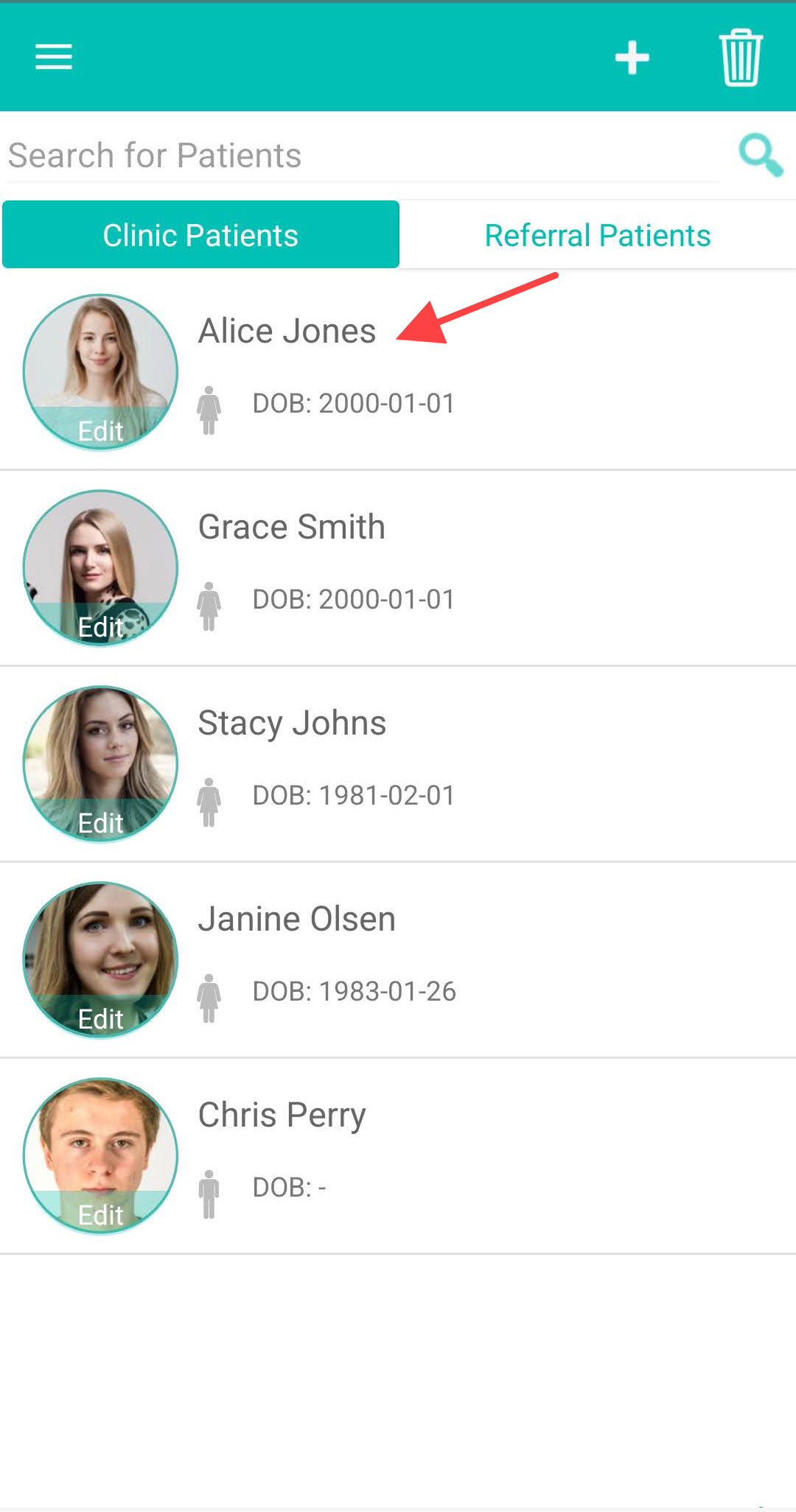
Task: Edit Grace Smith profile photo
Action: point(100,626)
